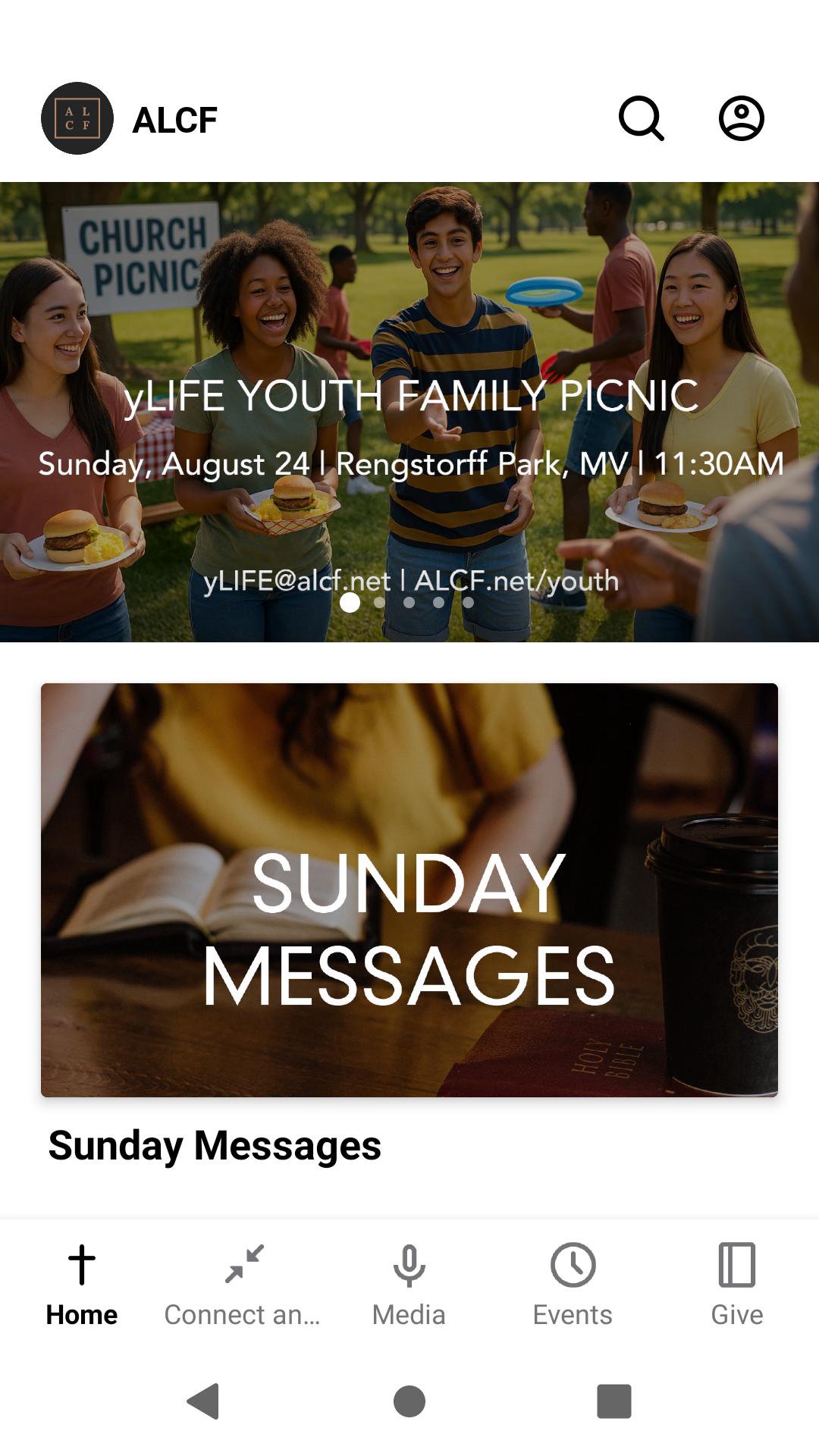Go back with the system back button
This screenshot has height=1456, width=819.
tap(203, 1401)
